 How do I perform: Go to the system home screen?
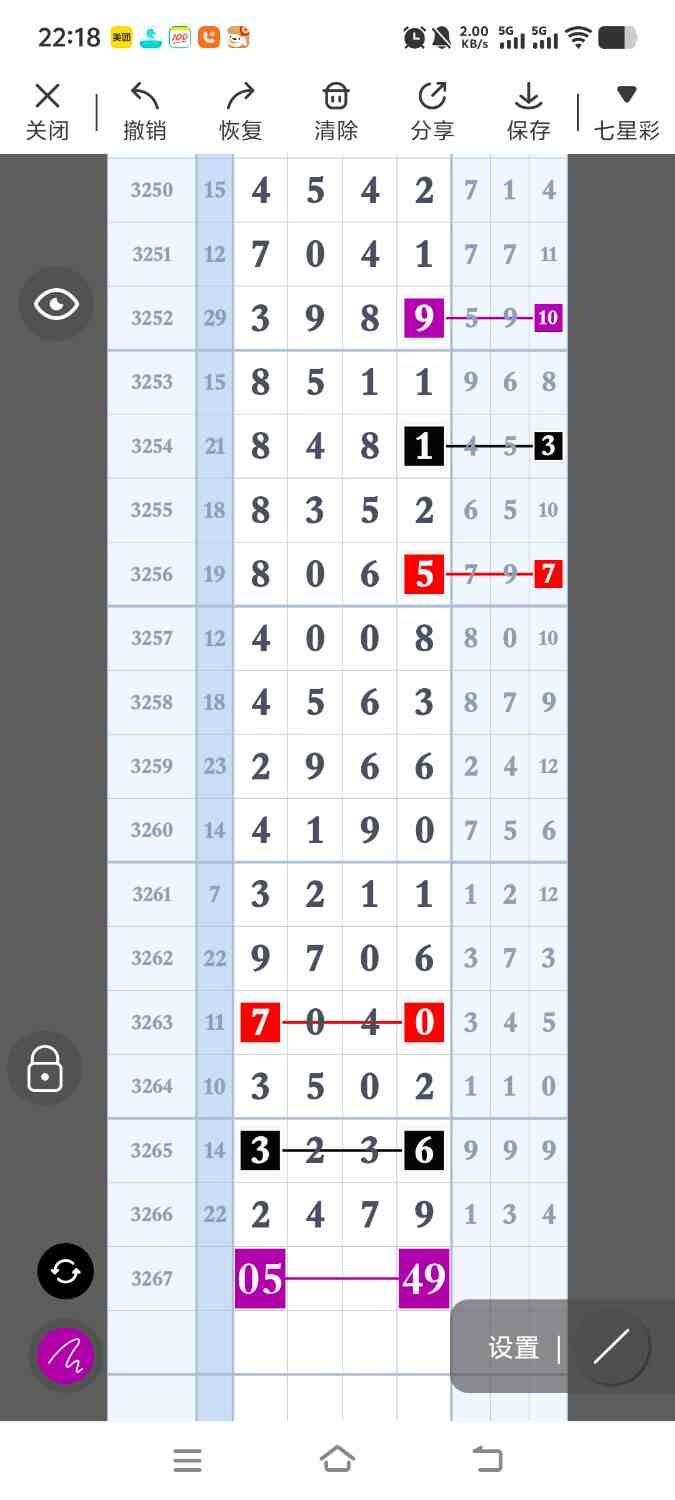(337, 1460)
